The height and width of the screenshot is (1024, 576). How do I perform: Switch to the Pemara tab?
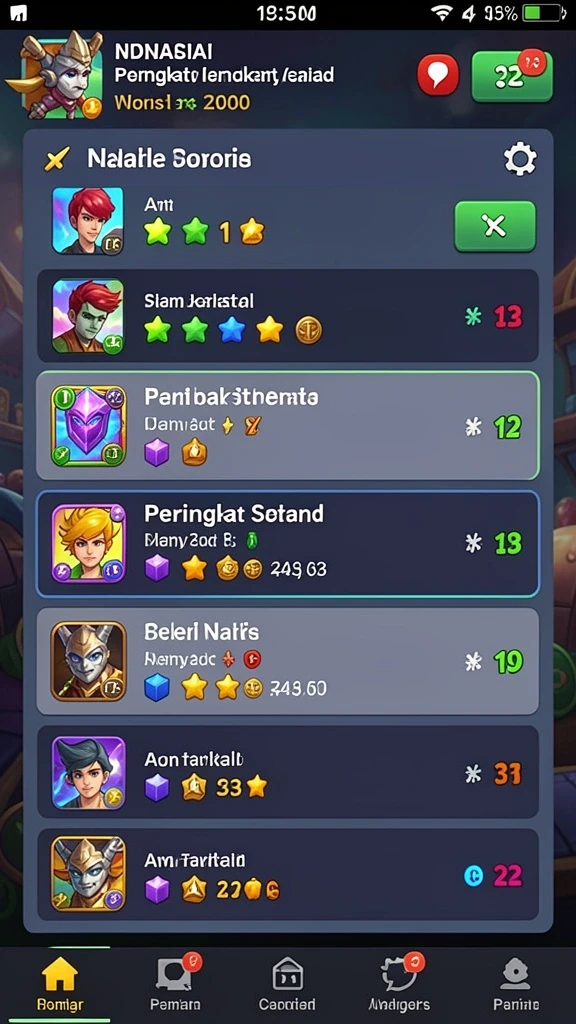[175, 985]
